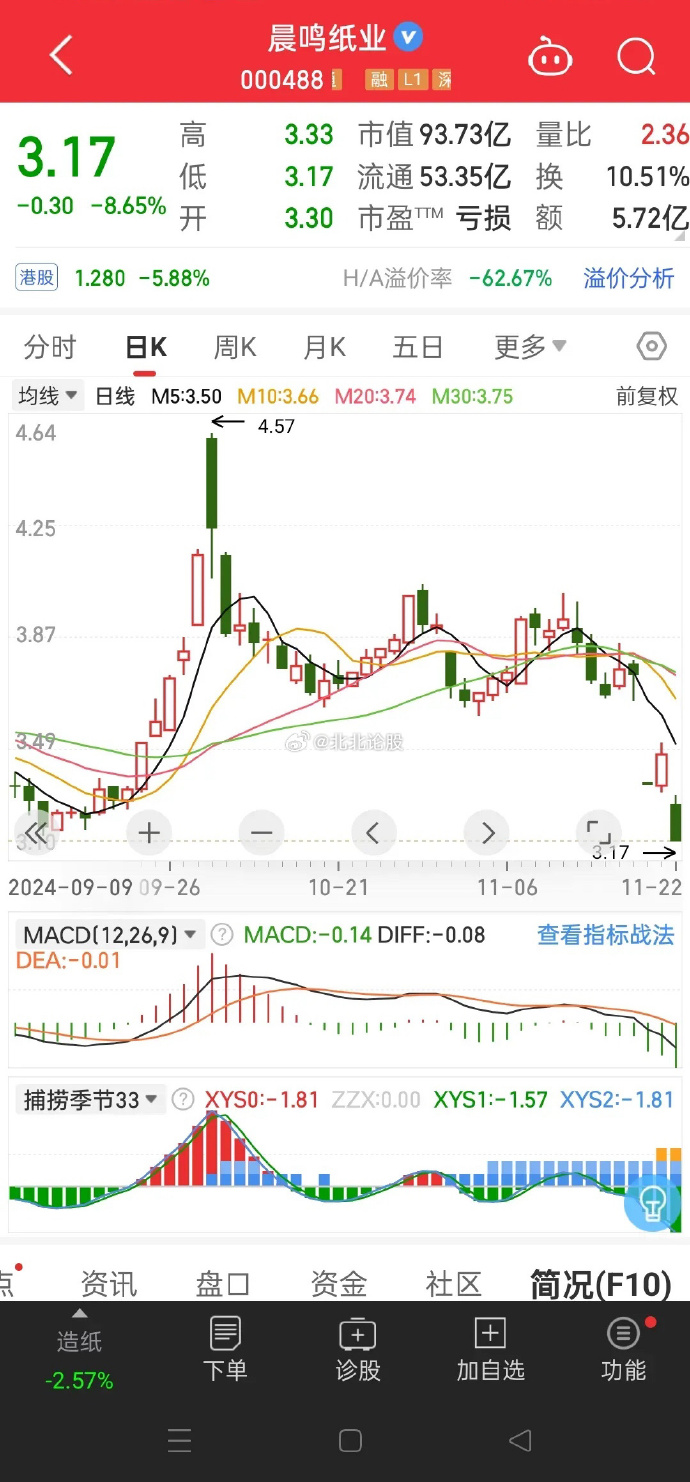Image resolution: width=690 pixels, height=1482 pixels.
Task: Switch to the 分时 chart tab
Action: pyautogui.click(x=50, y=347)
